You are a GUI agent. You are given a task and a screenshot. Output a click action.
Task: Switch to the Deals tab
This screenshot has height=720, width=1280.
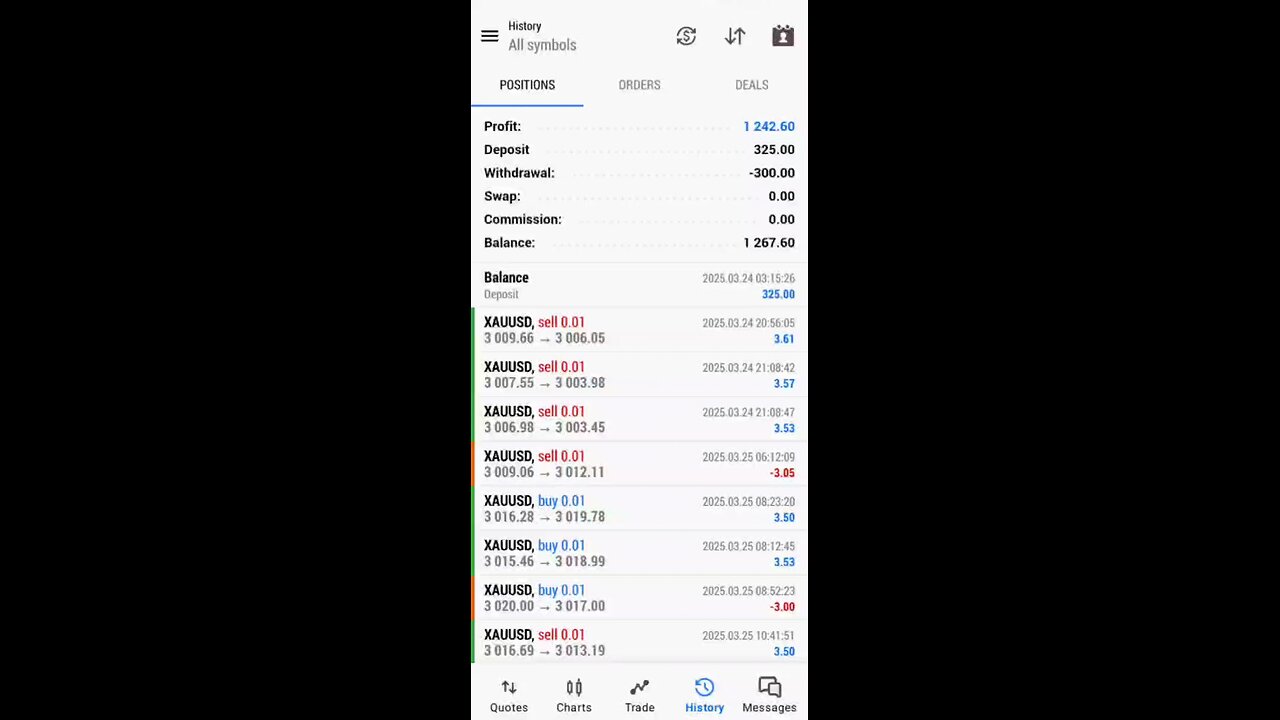tap(751, 85)
